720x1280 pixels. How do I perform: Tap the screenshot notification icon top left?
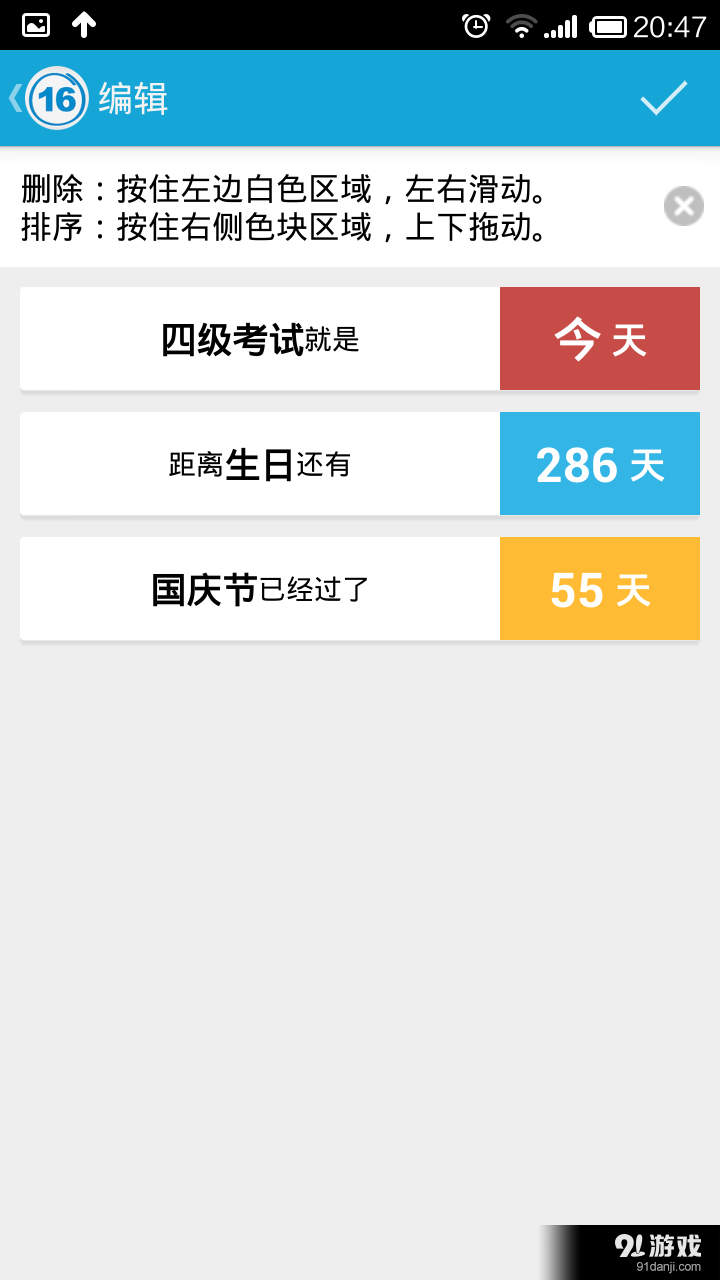tap(35, 27)
